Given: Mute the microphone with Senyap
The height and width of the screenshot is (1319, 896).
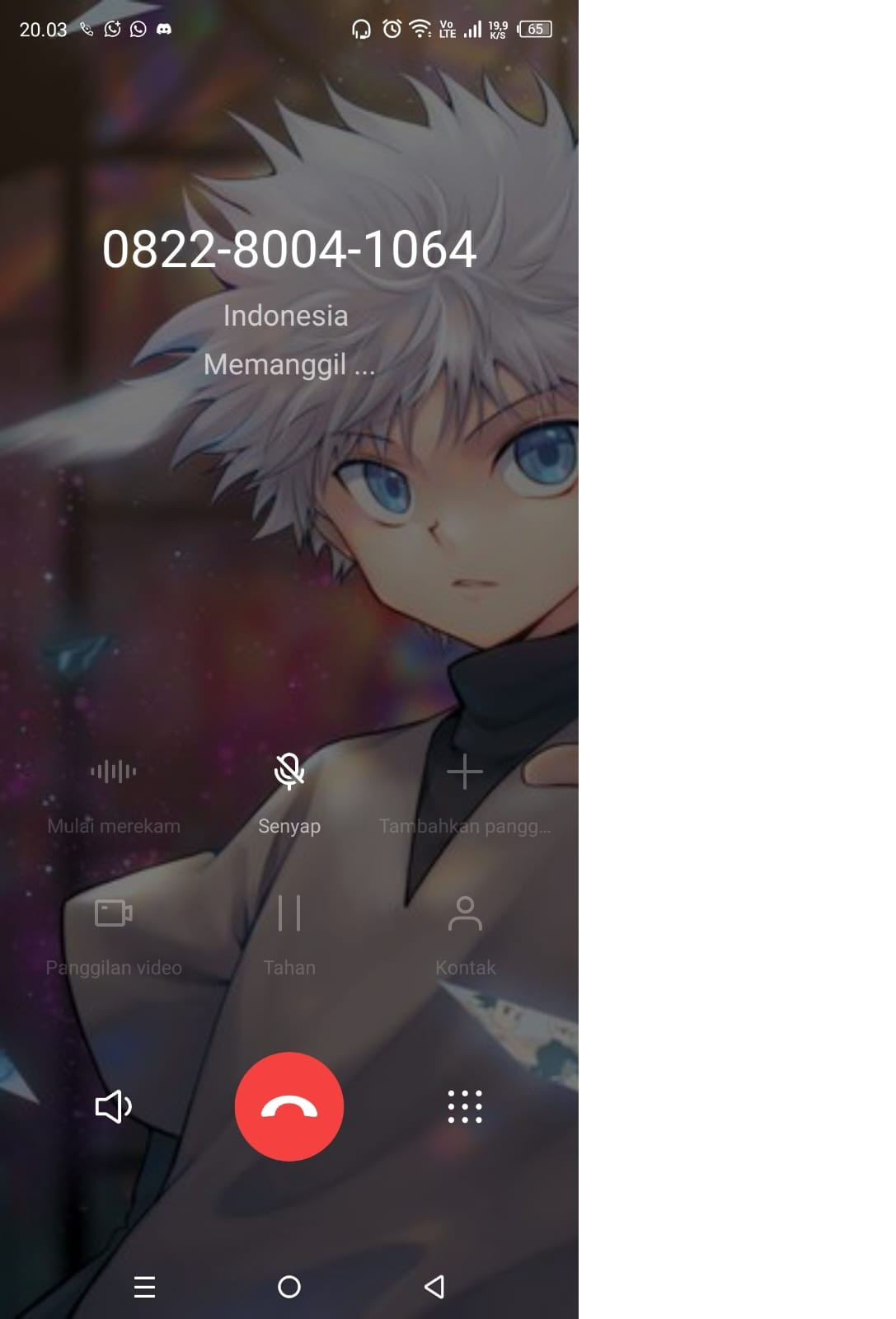Looking at the screenshot, I should pyautogui.click(x=289, y=793).
